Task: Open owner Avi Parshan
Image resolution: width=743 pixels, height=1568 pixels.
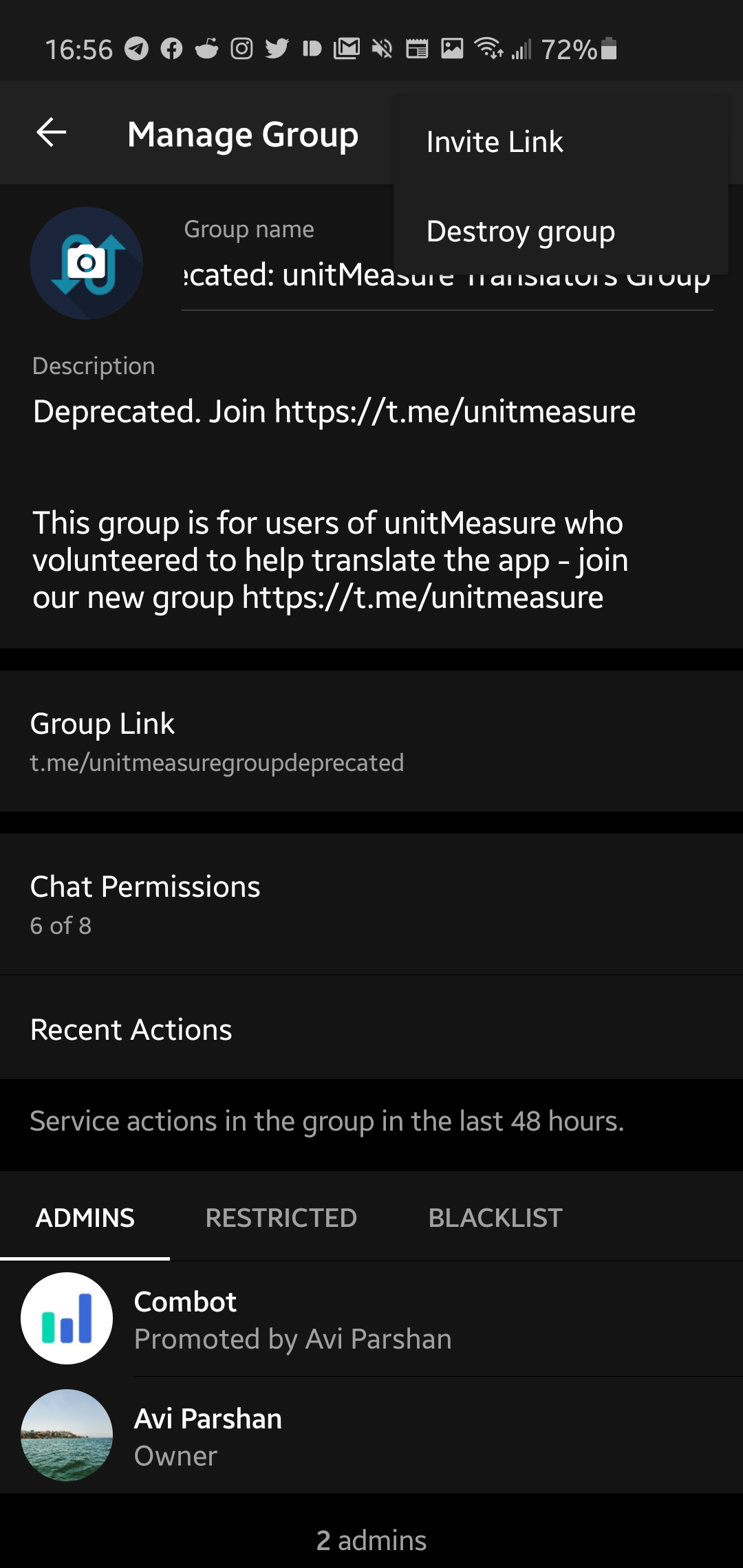Action: pos(371,1436)
